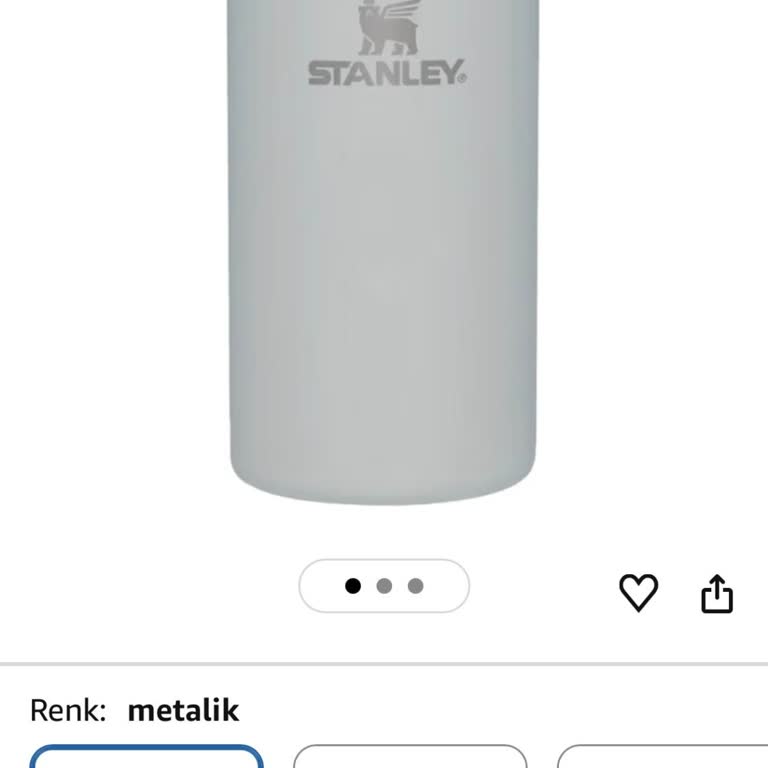This screenshot has height=768, width=768.
Task: Tap the image page indicator dots
Action: click(384, 586)
